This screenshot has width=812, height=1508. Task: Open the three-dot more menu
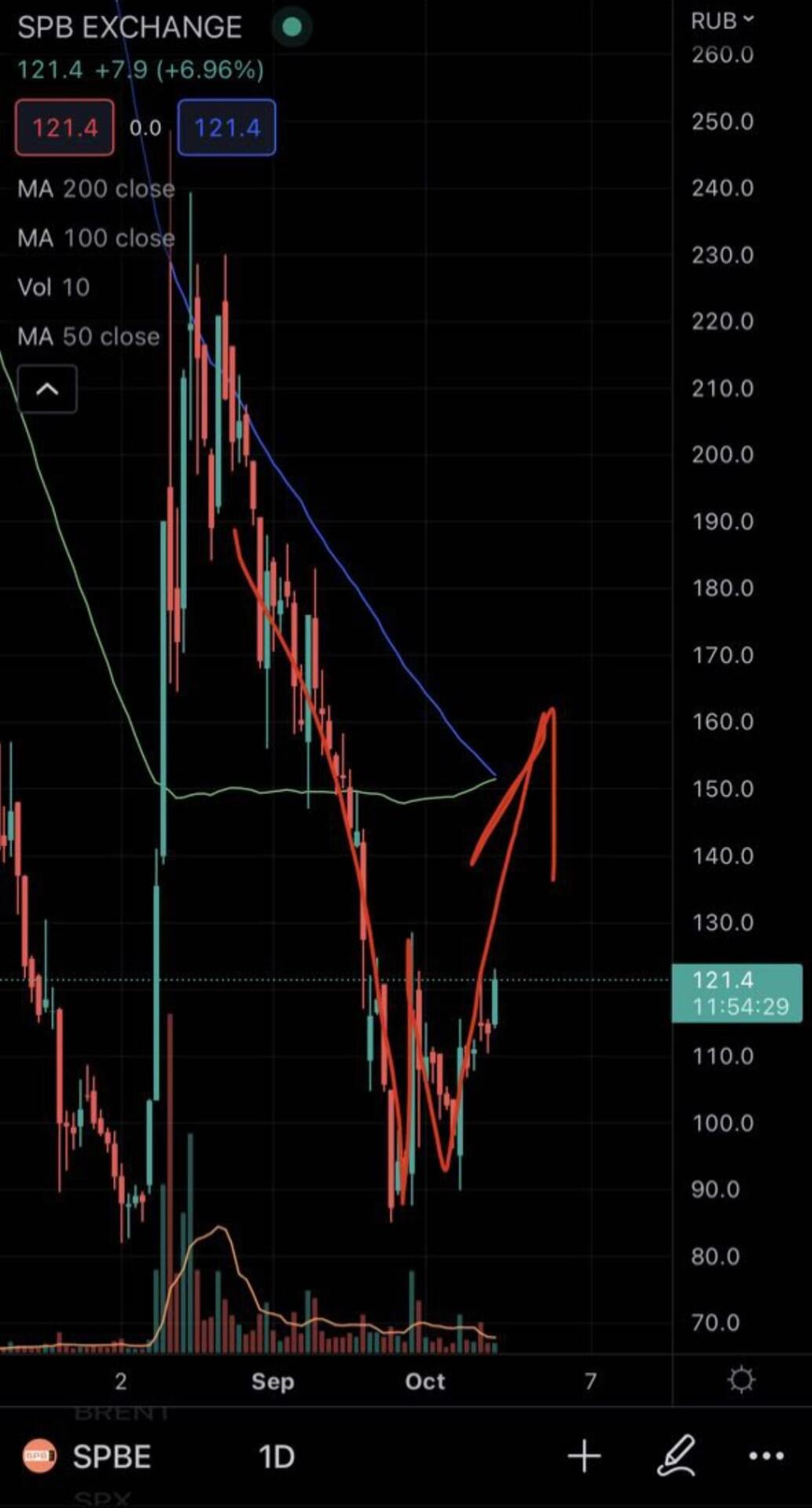[766, 1456]
